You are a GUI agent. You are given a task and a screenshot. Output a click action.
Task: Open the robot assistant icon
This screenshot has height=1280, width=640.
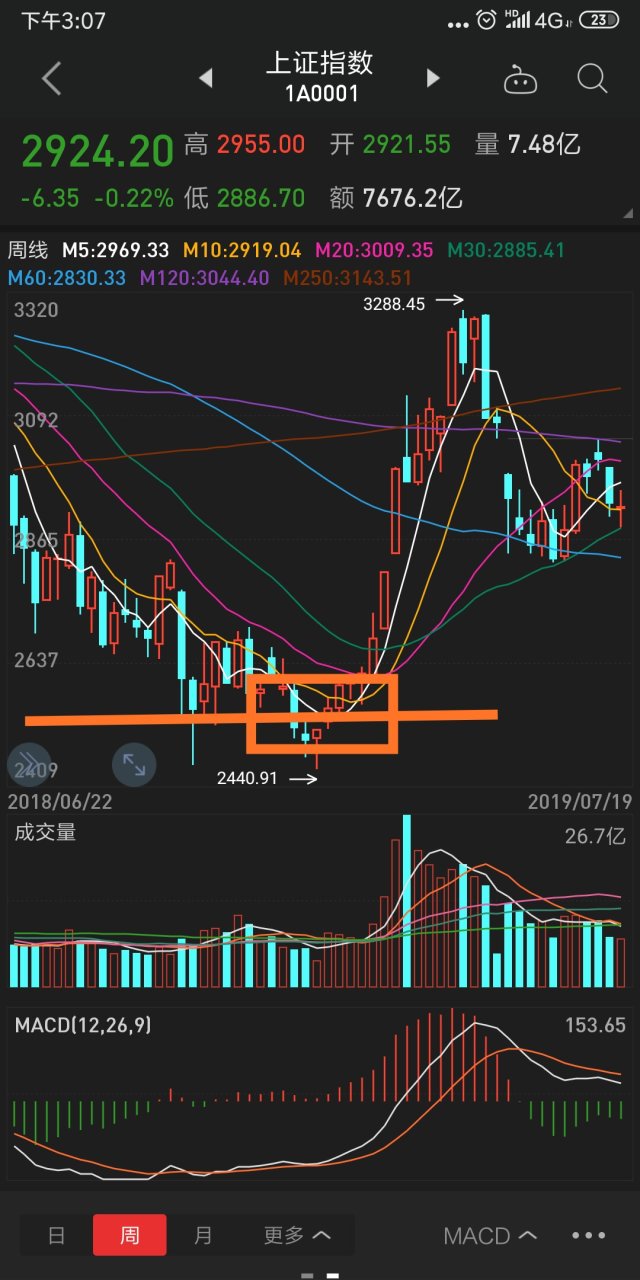click(x=518, y=78)
